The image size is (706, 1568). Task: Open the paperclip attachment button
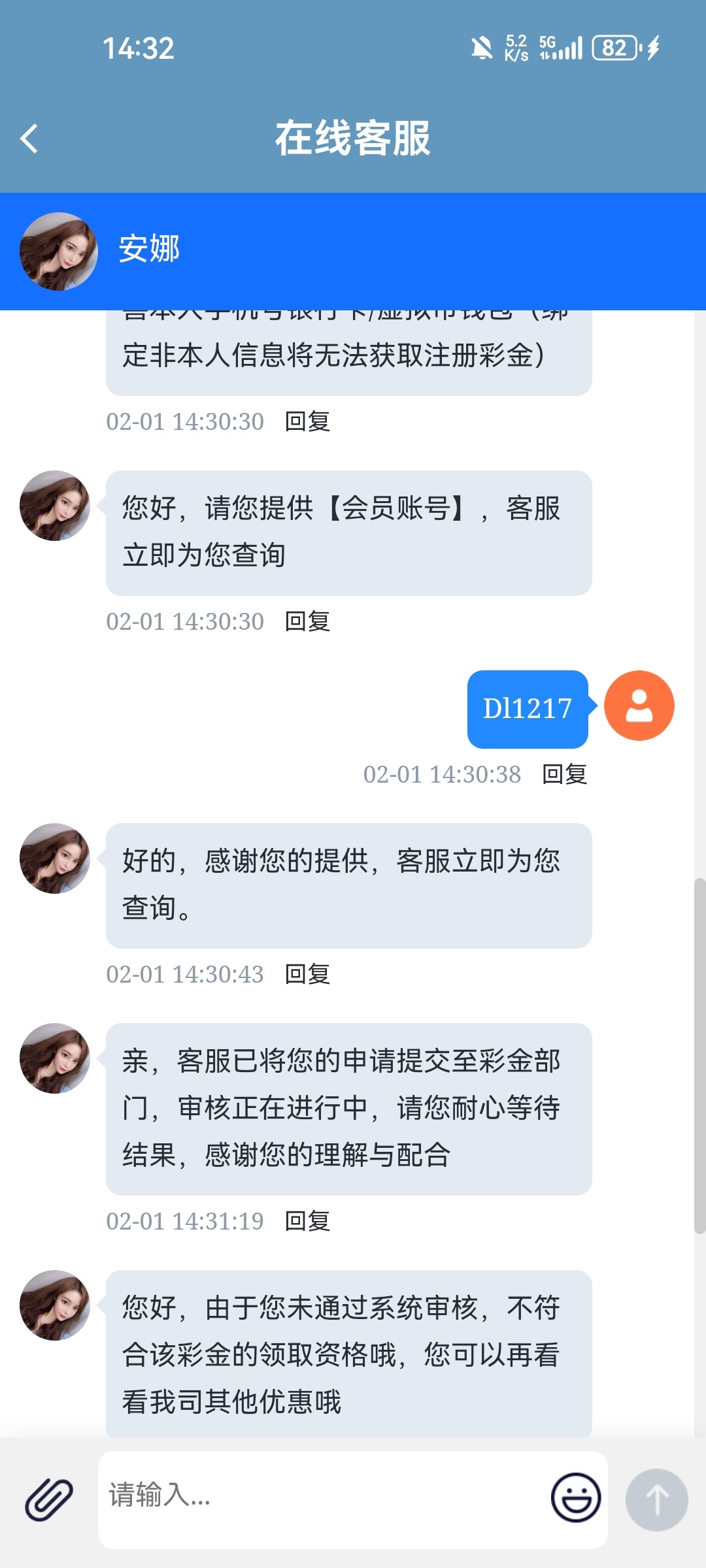[49, 1499]
